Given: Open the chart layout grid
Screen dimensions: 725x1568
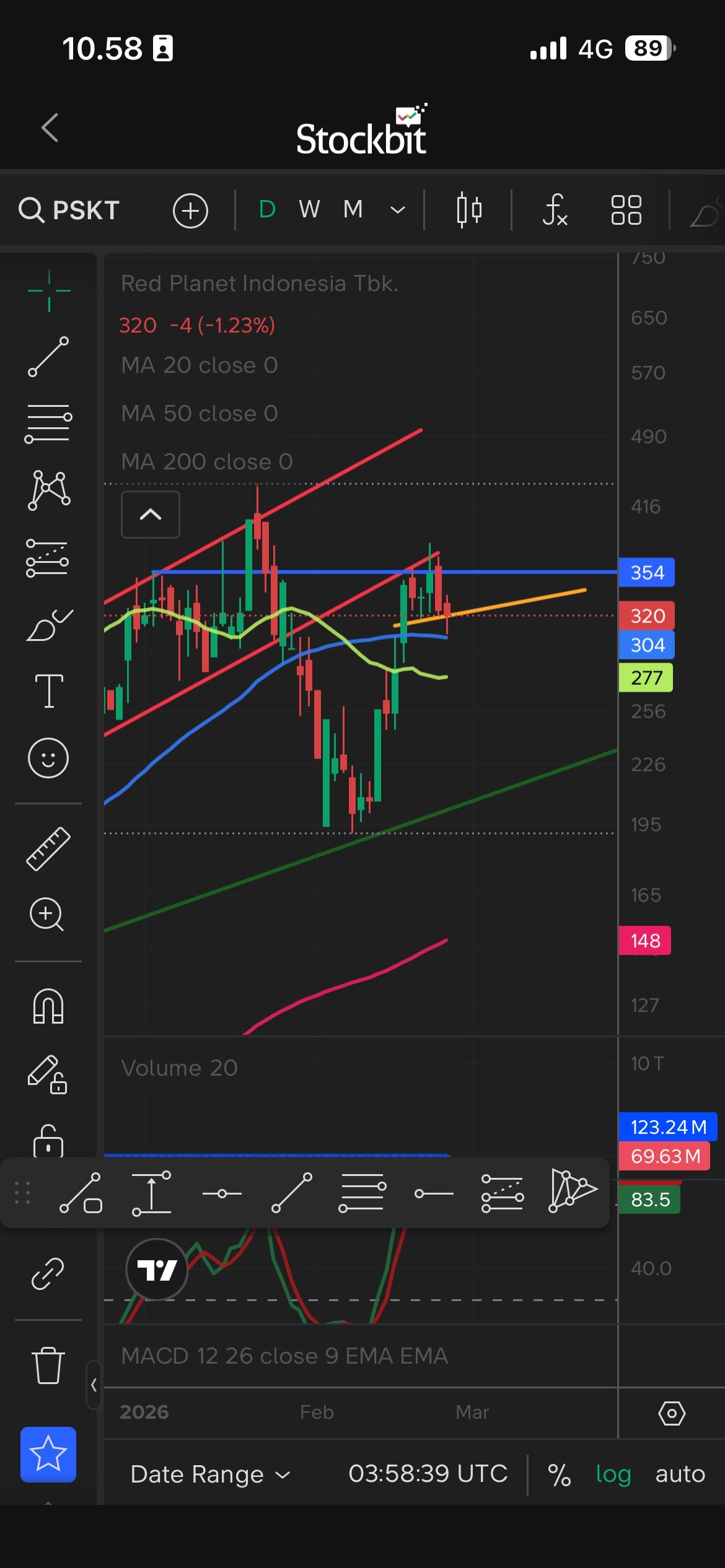Looking at the screenshot, I should click(626, 210).
